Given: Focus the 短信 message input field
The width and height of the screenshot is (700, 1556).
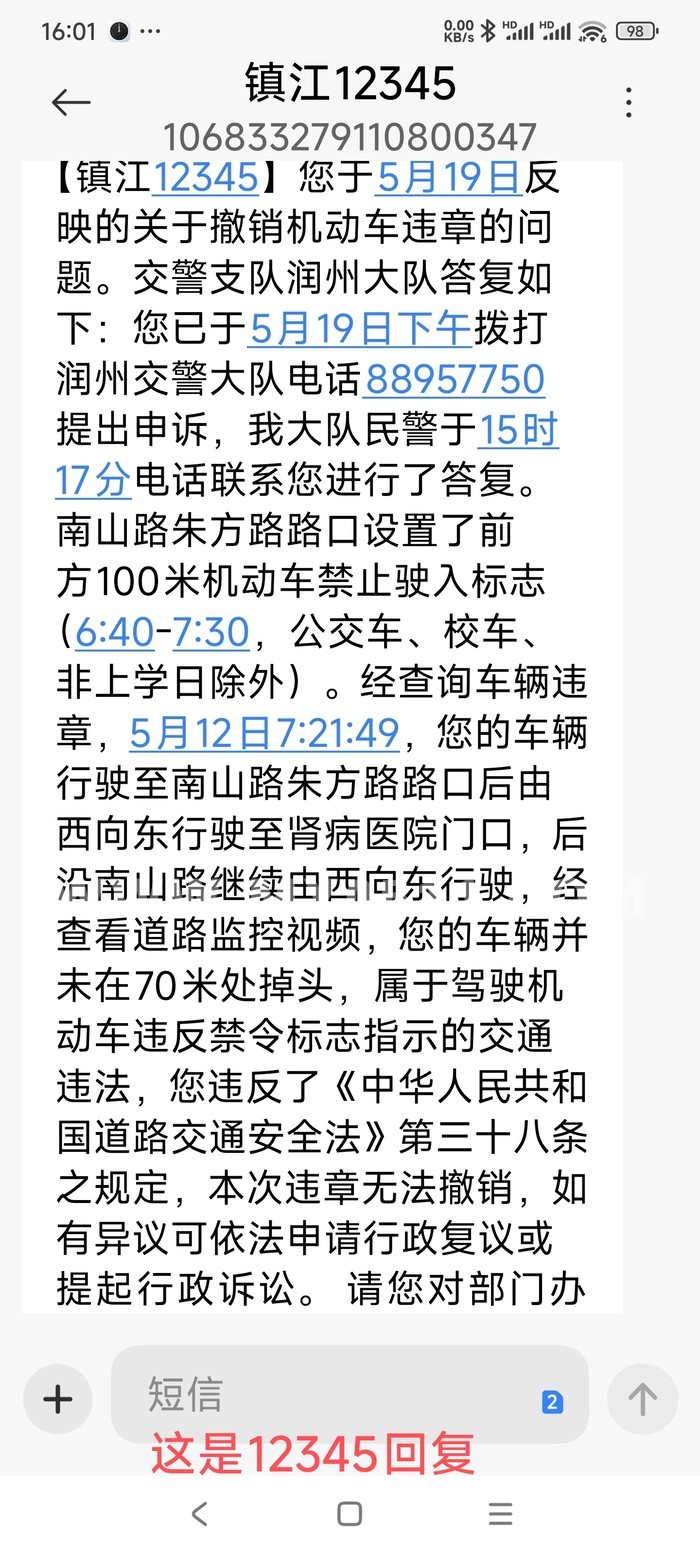Looking at the screenshot, I should point(330,1395).
